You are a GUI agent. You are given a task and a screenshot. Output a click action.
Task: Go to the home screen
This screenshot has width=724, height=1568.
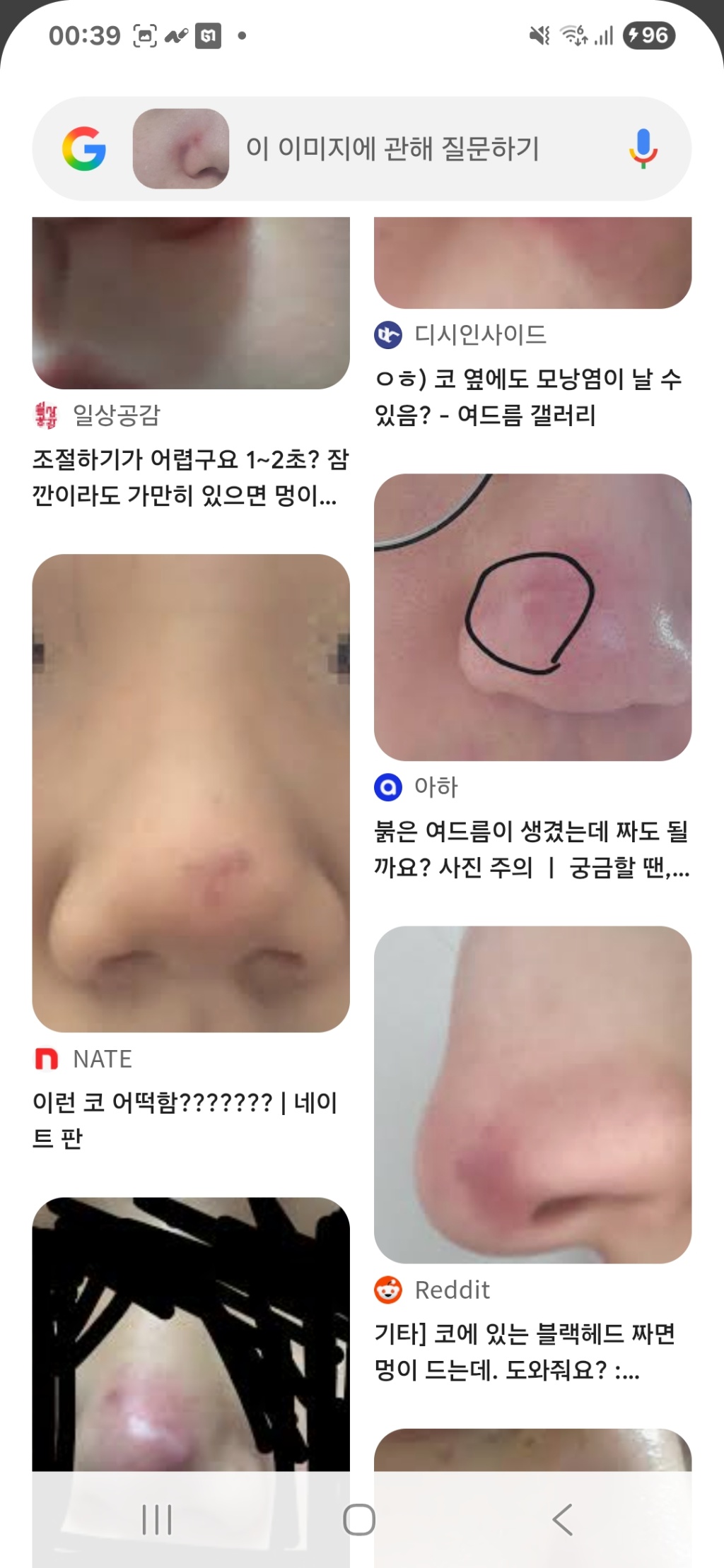click(x=359, y=1519)
